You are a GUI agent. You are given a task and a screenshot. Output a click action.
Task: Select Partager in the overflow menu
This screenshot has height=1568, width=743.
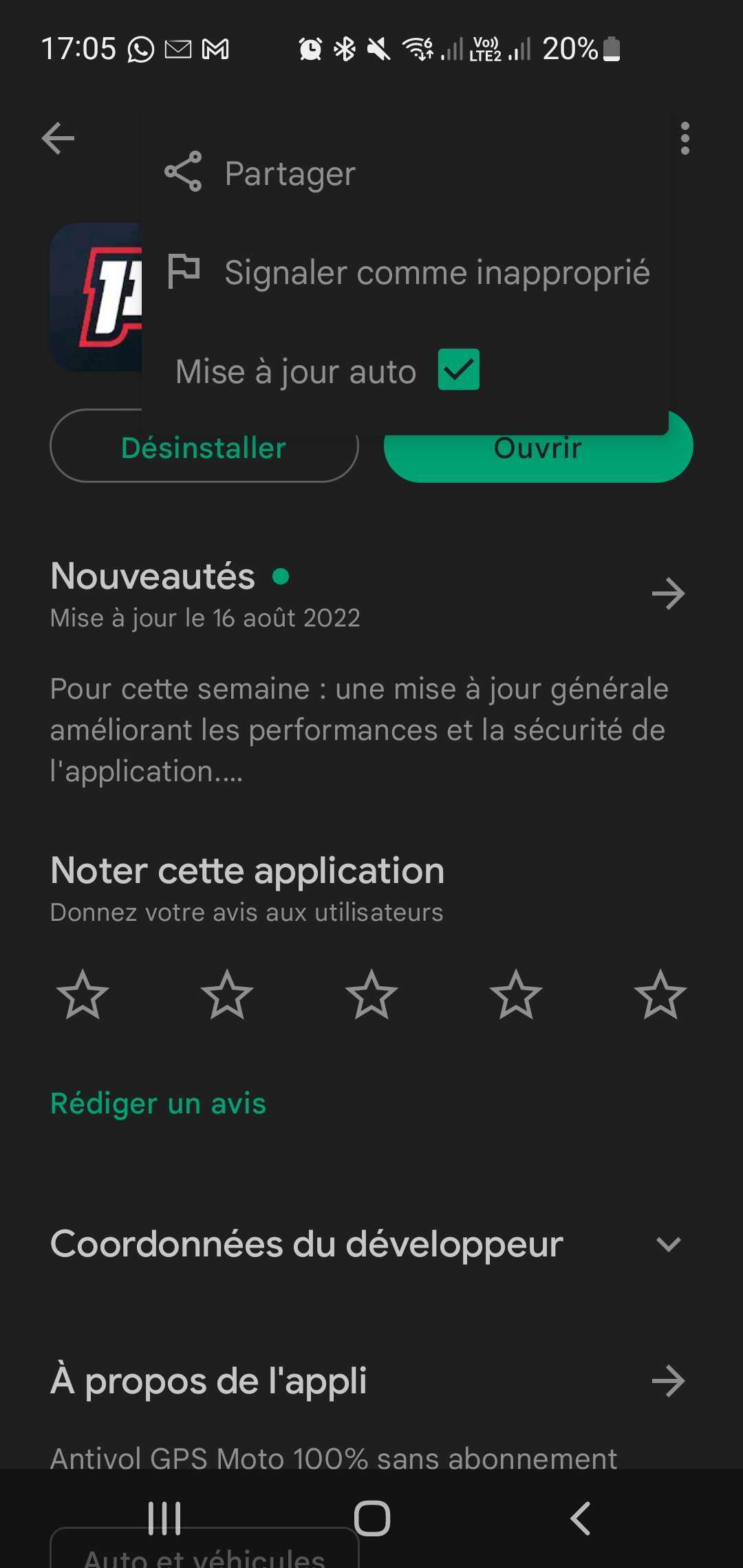(405, 173)
